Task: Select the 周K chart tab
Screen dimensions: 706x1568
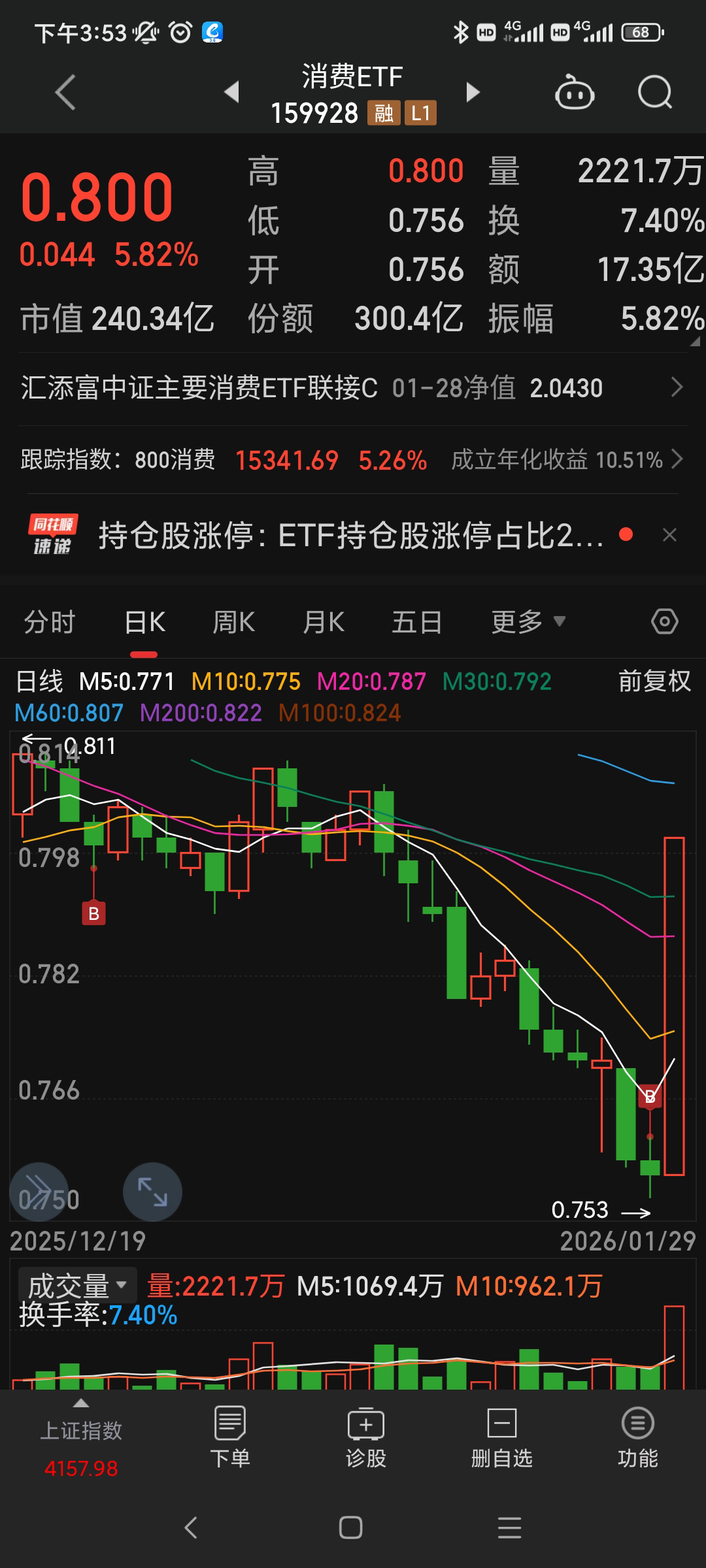Action: tap(233, 622)
